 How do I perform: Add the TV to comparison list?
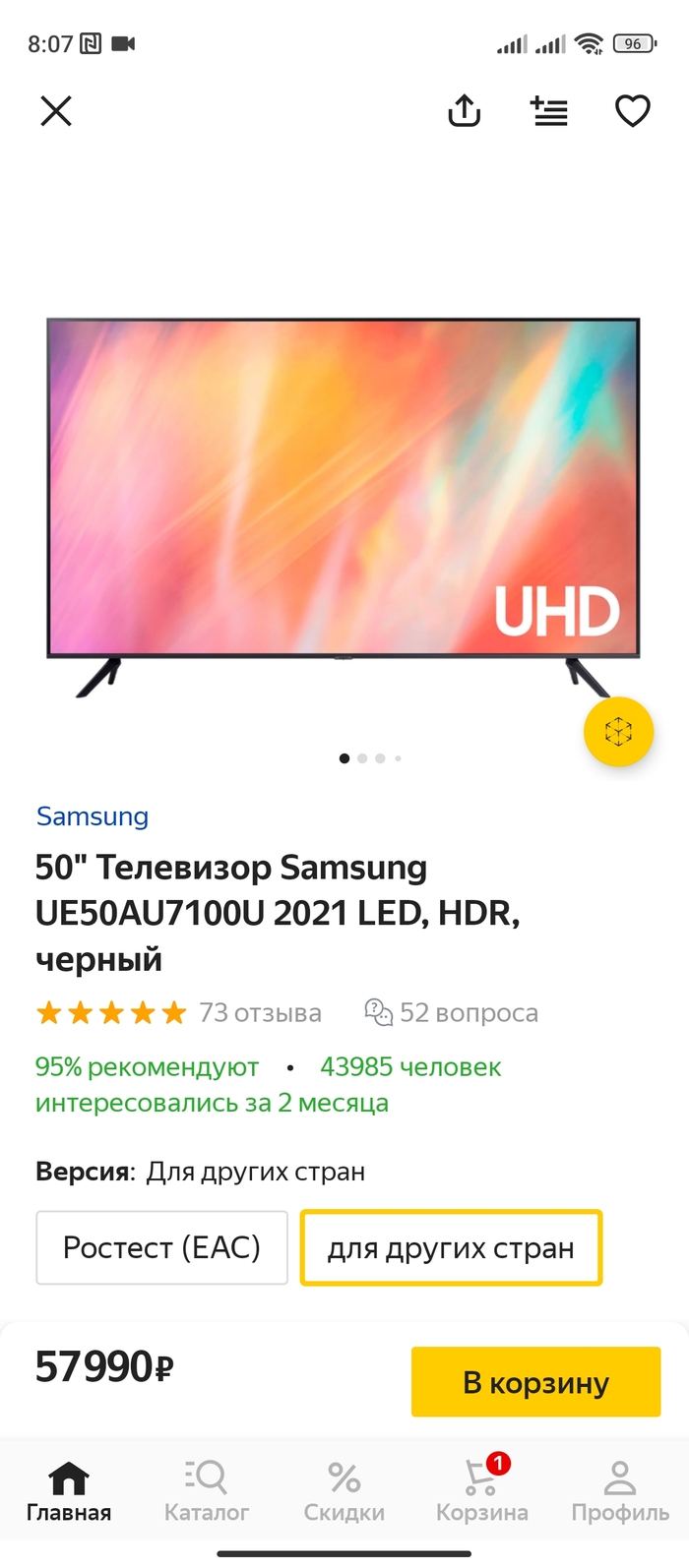pyautogui.click(x=549, y=111)
